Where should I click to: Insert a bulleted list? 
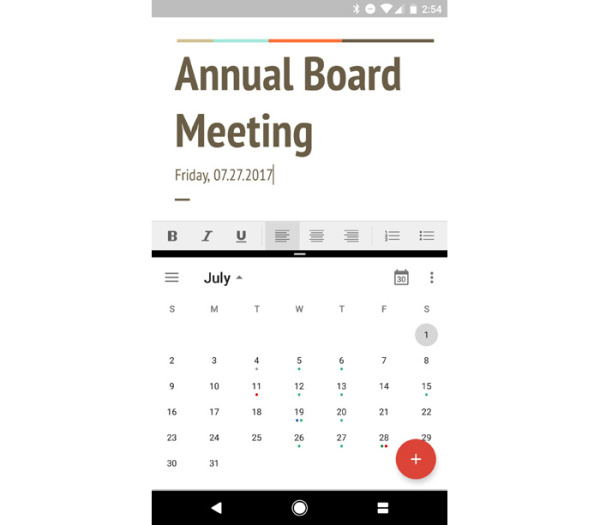(427, 236)
